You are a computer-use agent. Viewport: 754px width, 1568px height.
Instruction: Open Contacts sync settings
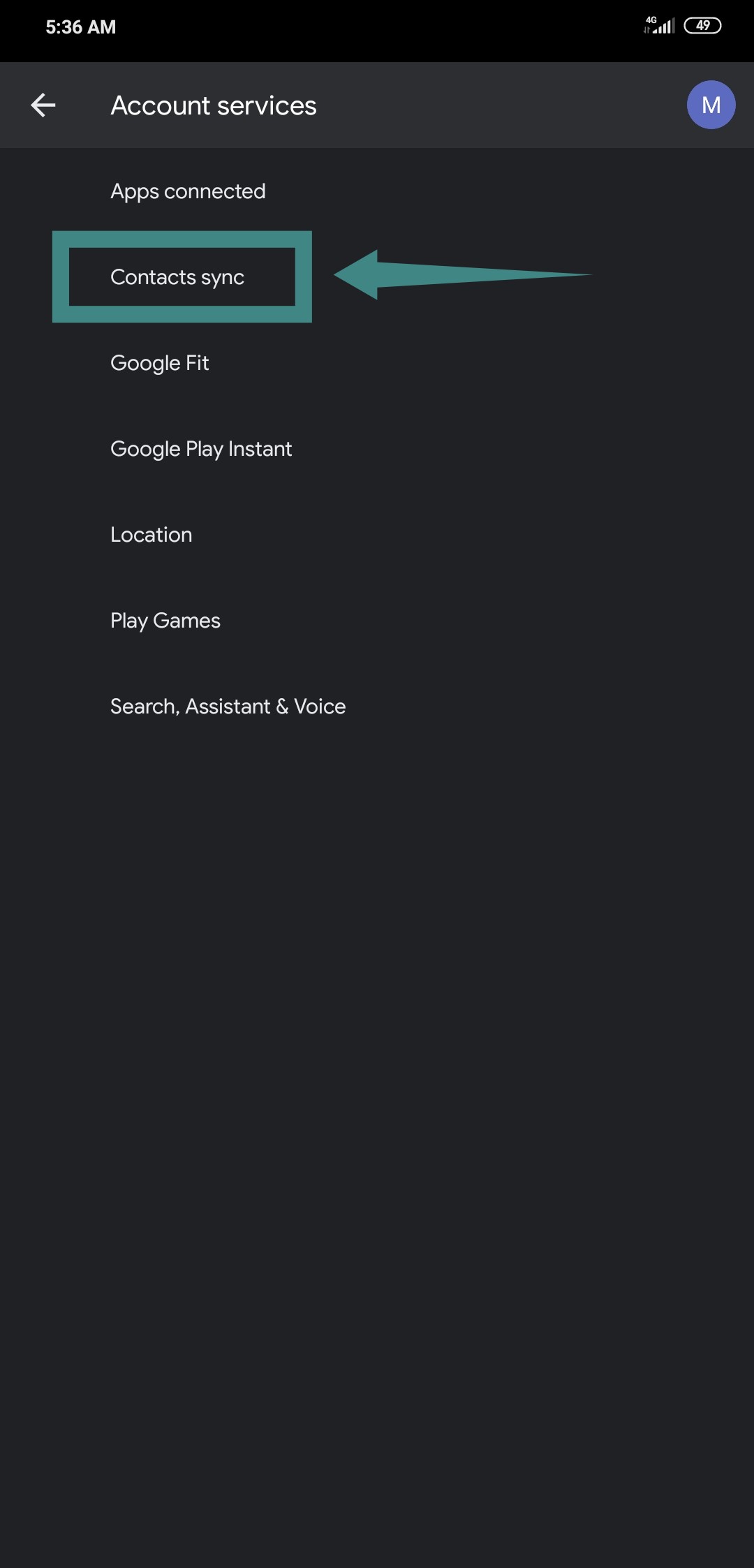[x=177, y=277]
